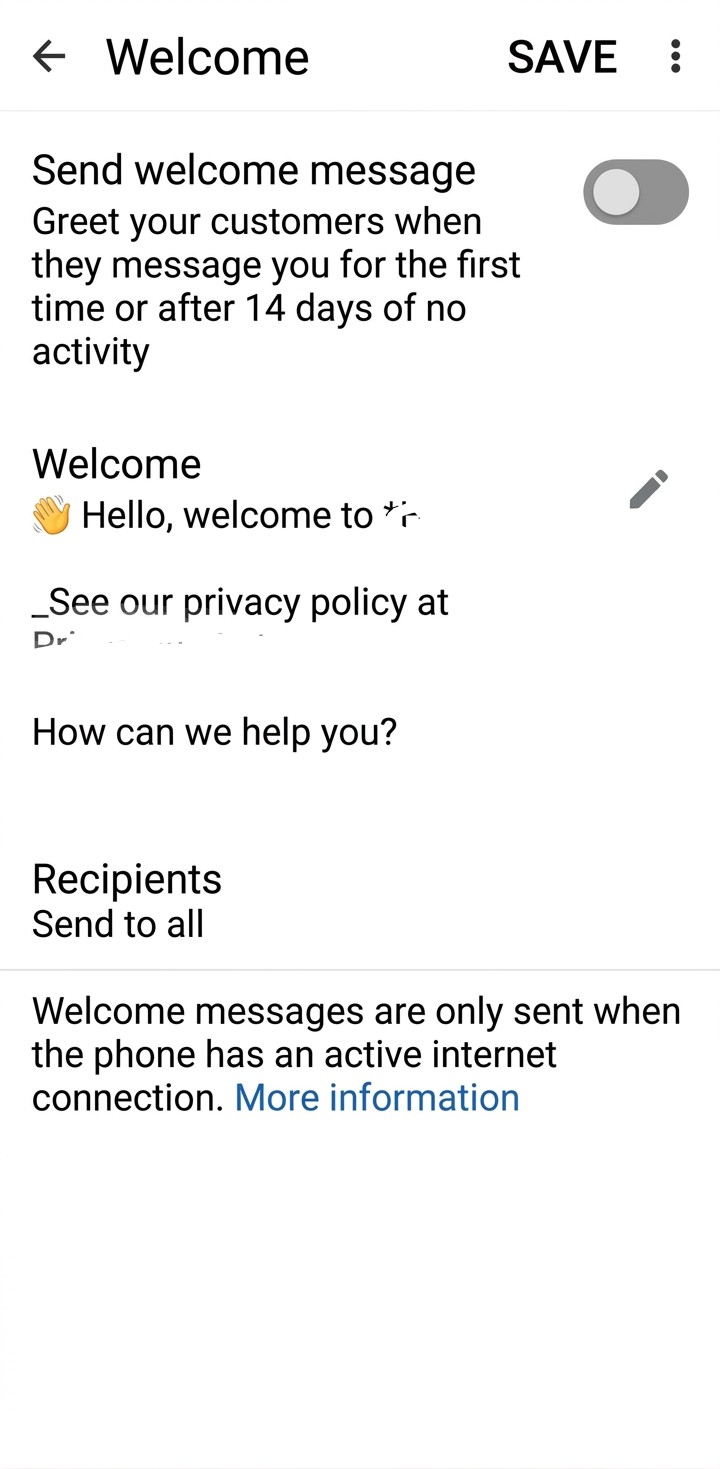
Task: Go back using the arrow icon
Action: point(49,56)
